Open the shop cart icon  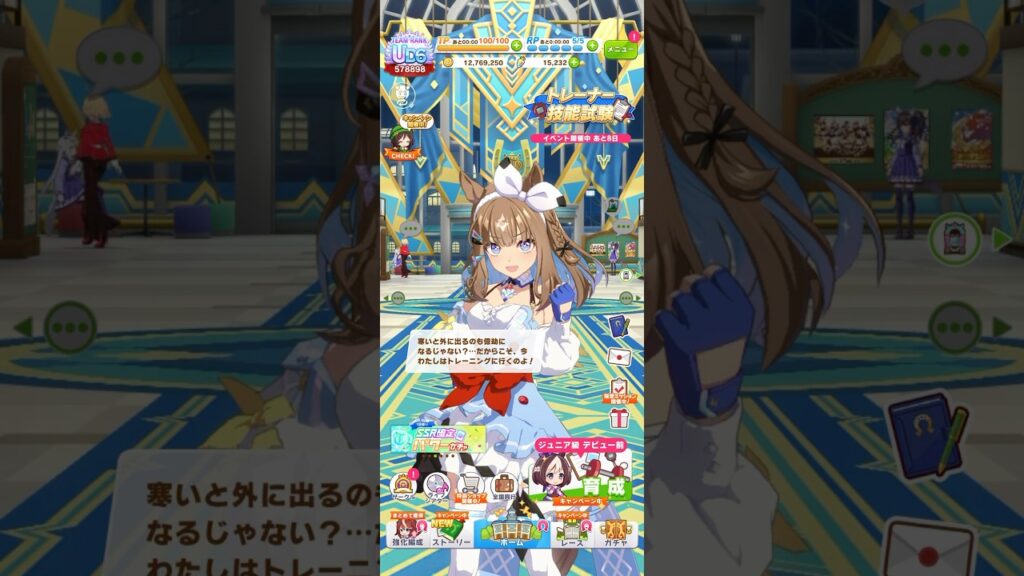tap(467, 487)
